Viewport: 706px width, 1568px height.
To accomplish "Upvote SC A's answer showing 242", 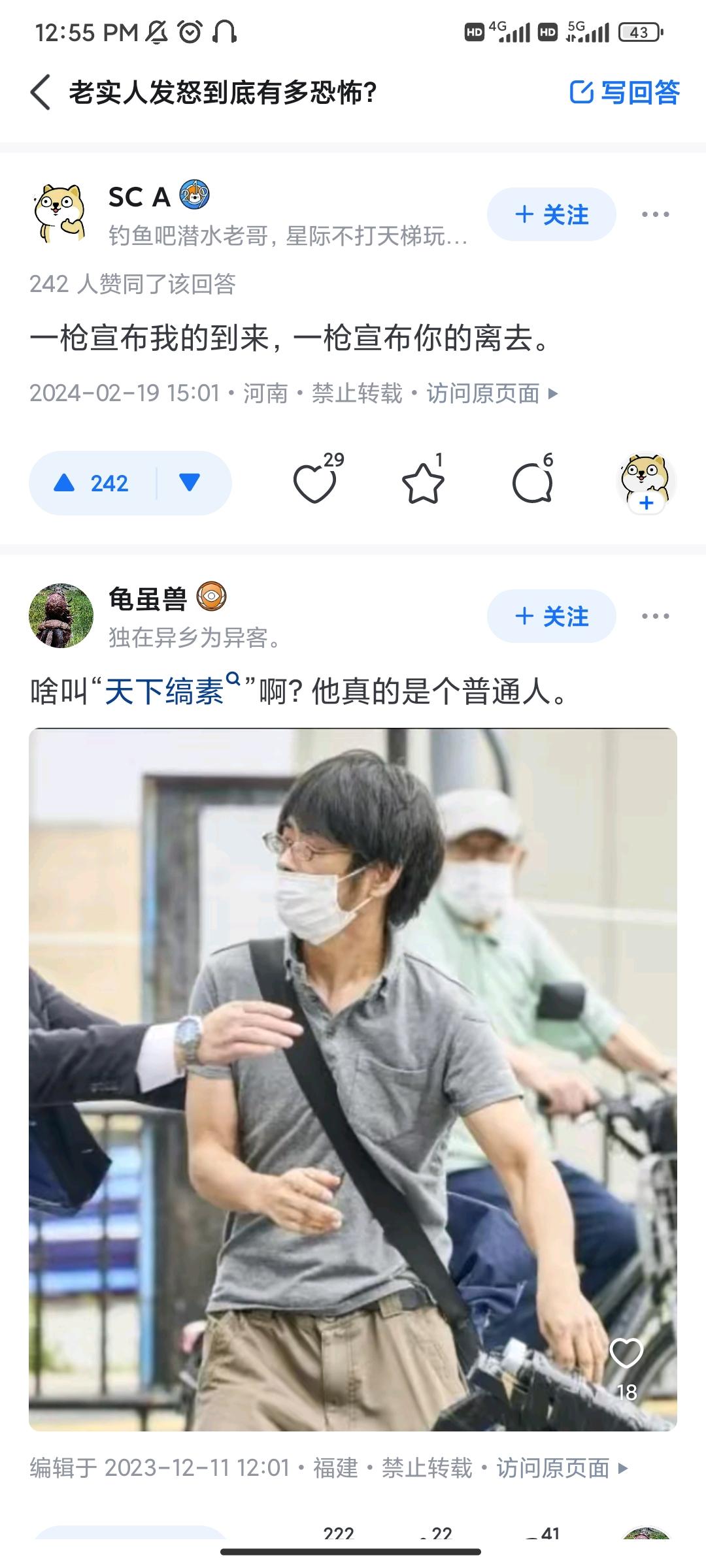I will (92, 483).
